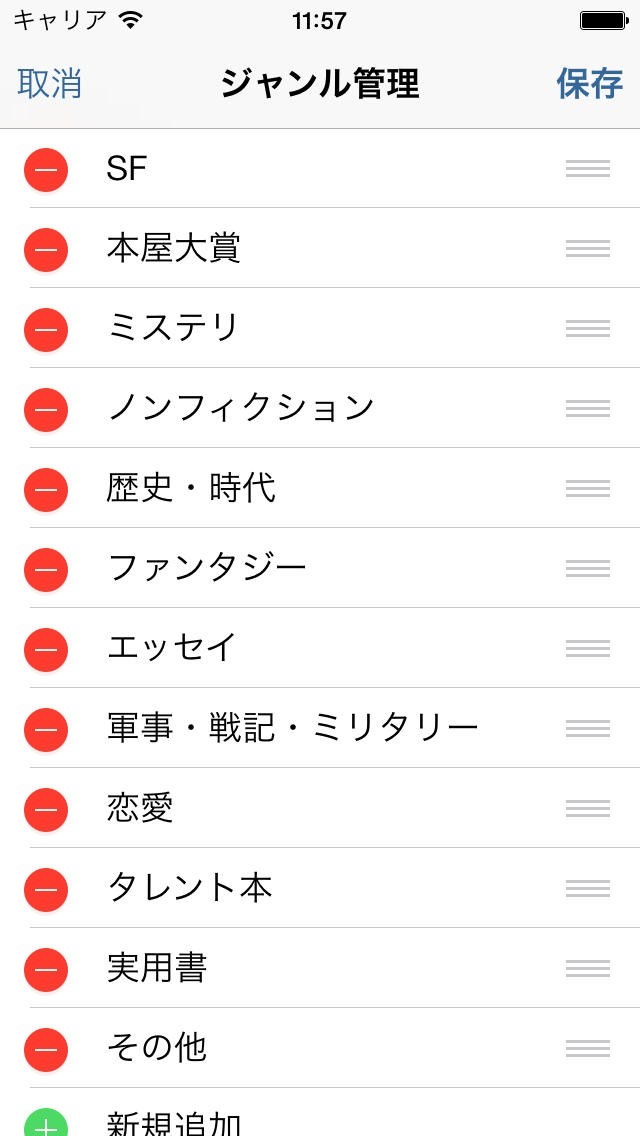The image size is (640, 1136).
Task: Delete the エッセイ genre
Action: (x=46, y=649)
